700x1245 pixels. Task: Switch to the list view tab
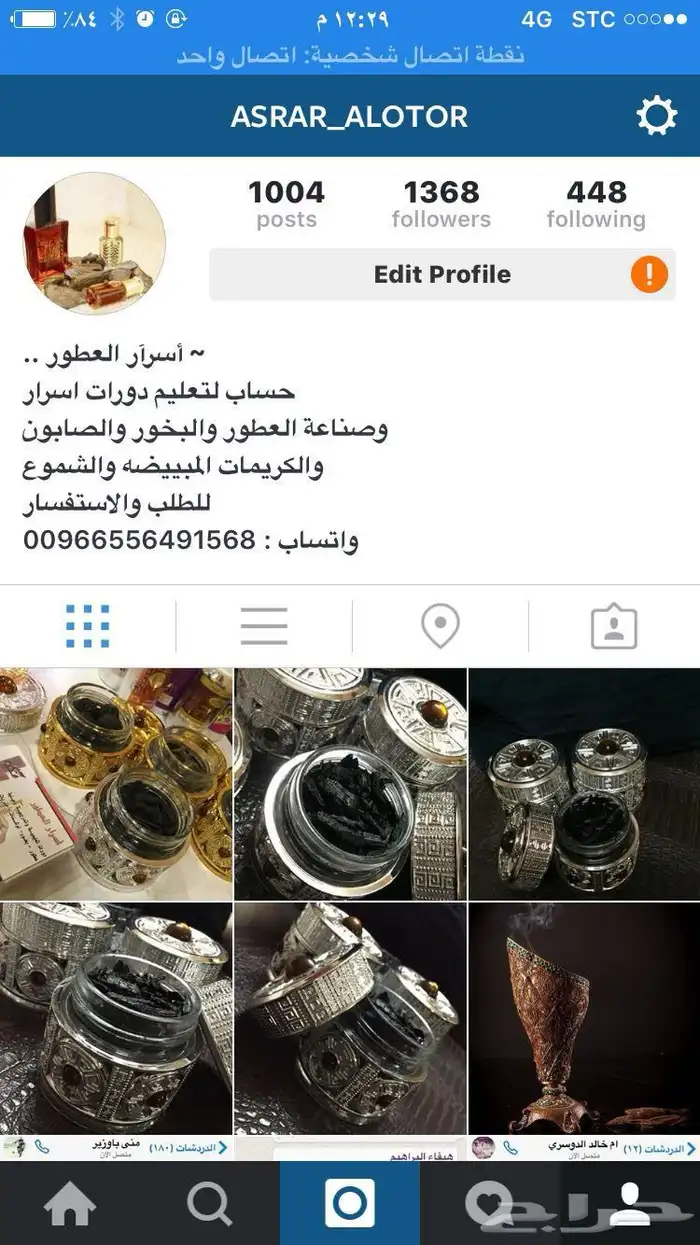264,627
